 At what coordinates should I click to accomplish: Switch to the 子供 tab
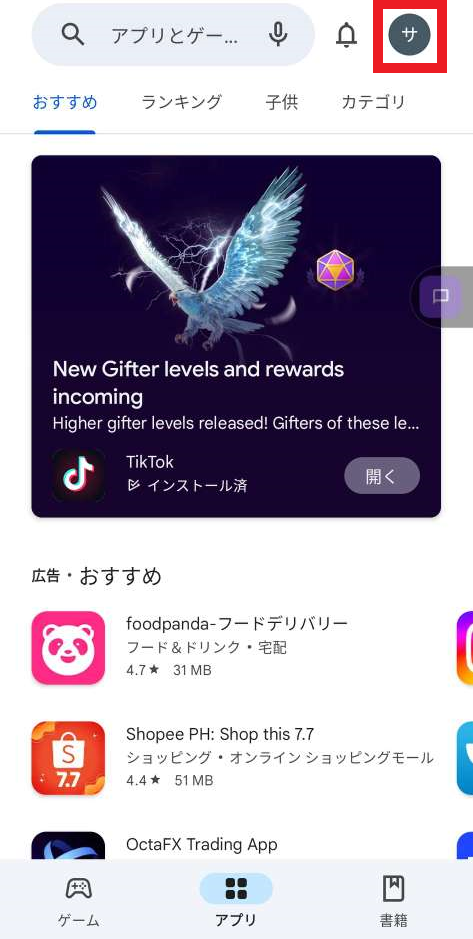tap(281, 102)
